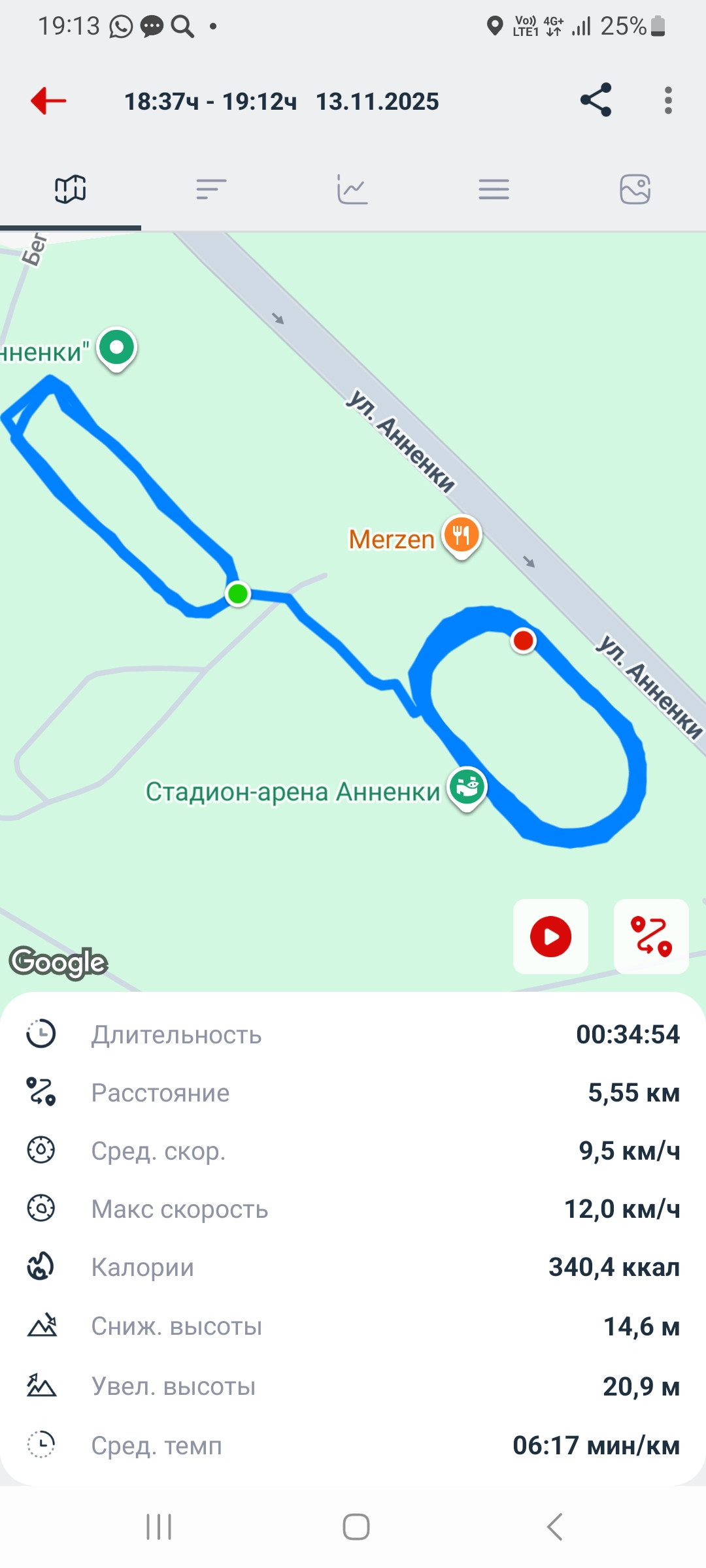
Task: Open the three-dot overflow menu
Action: [x=667, y=101]
